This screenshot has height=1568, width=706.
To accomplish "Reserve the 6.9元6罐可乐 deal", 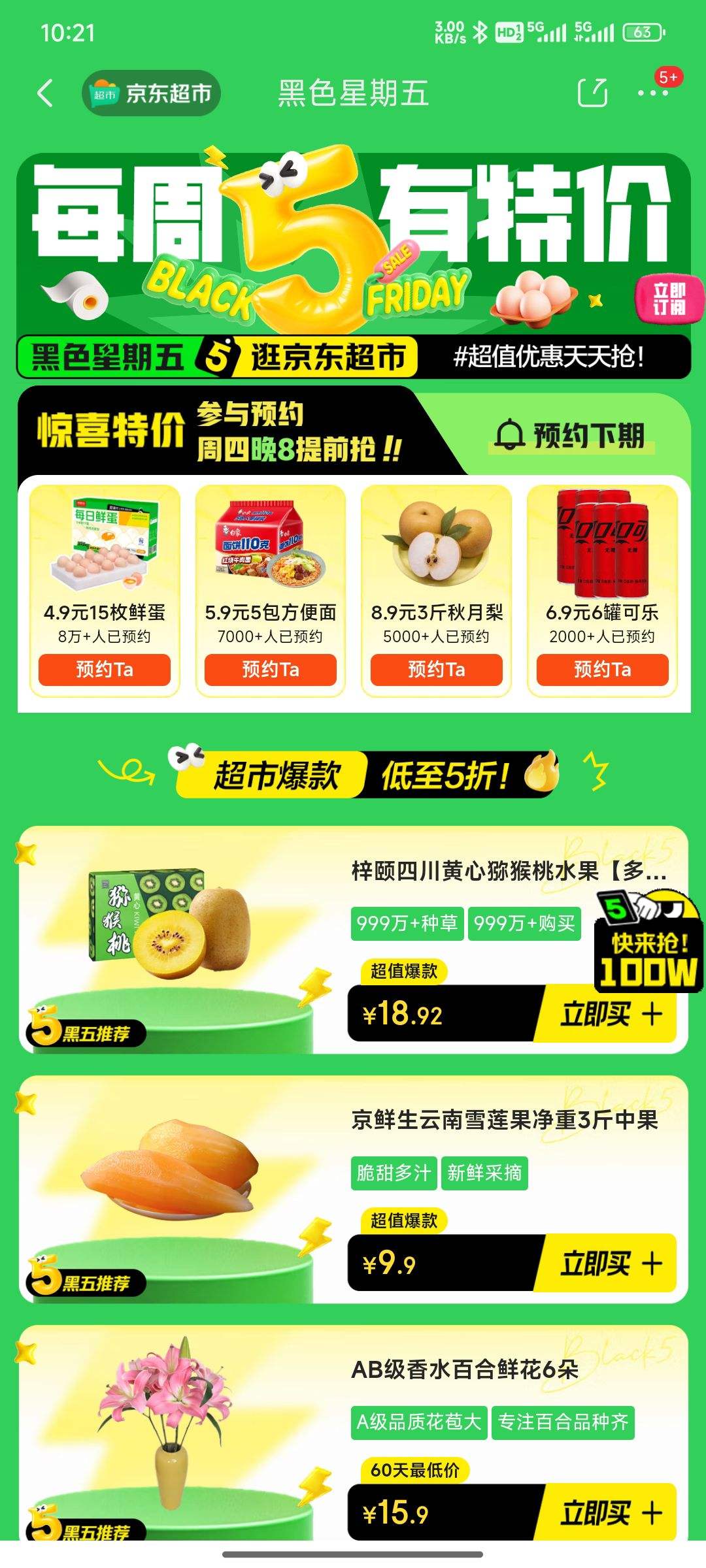I will coord(602,670).
